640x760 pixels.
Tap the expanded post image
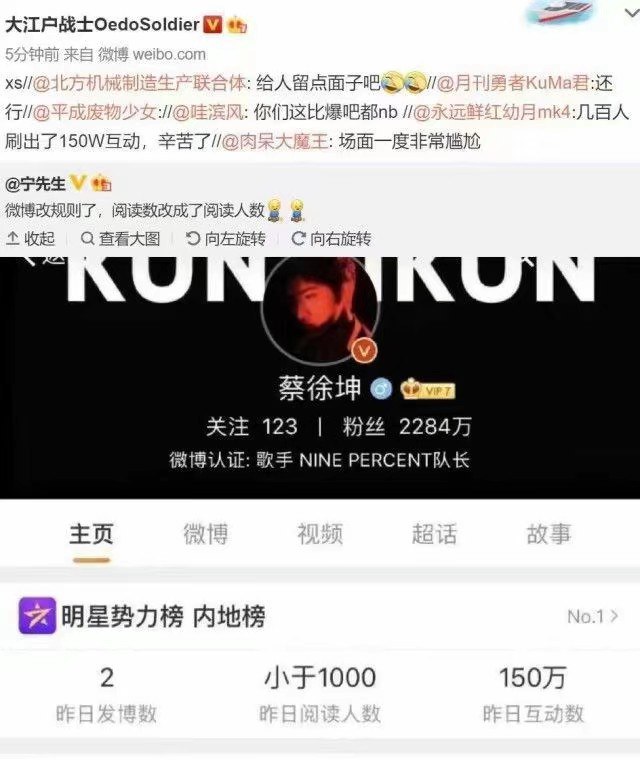320,500
